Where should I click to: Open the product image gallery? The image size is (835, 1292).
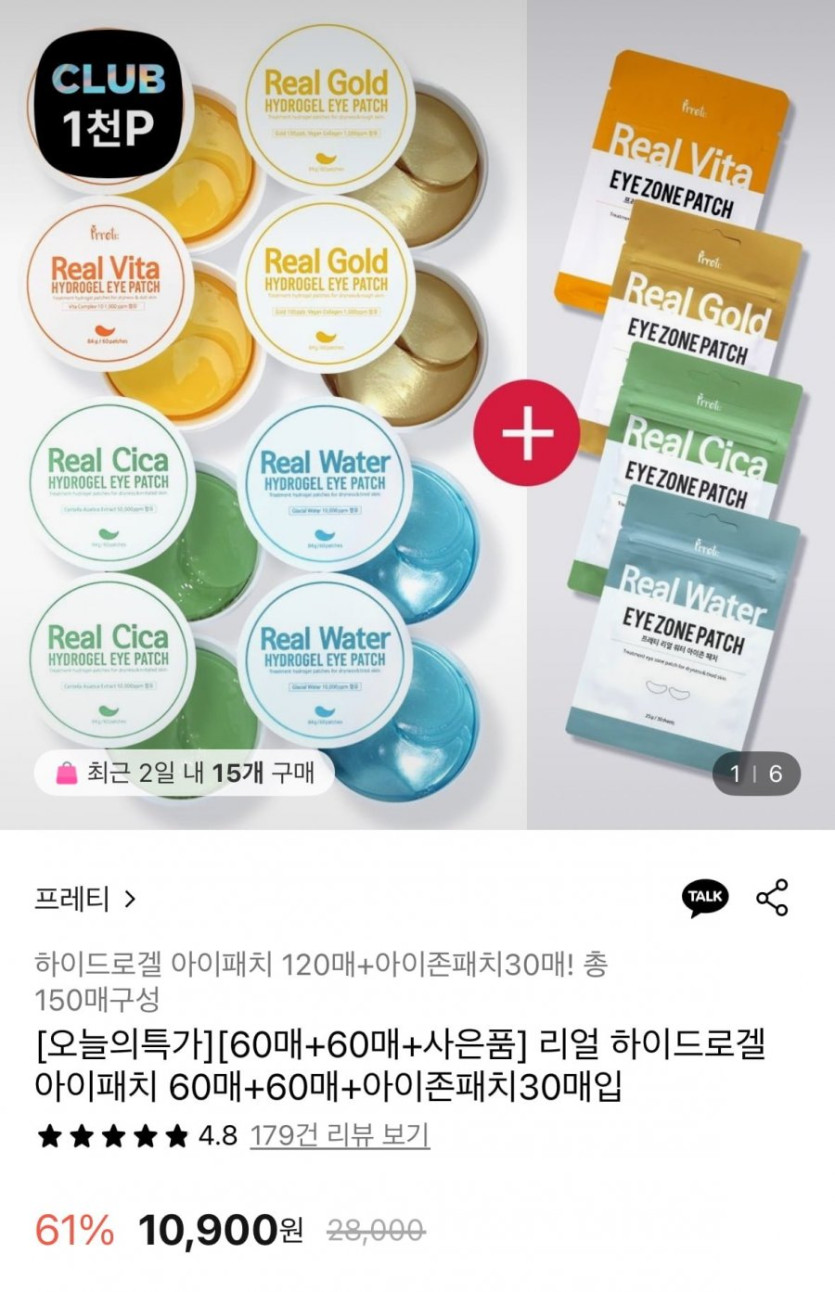pyautogui.click(x=417, y=415)
